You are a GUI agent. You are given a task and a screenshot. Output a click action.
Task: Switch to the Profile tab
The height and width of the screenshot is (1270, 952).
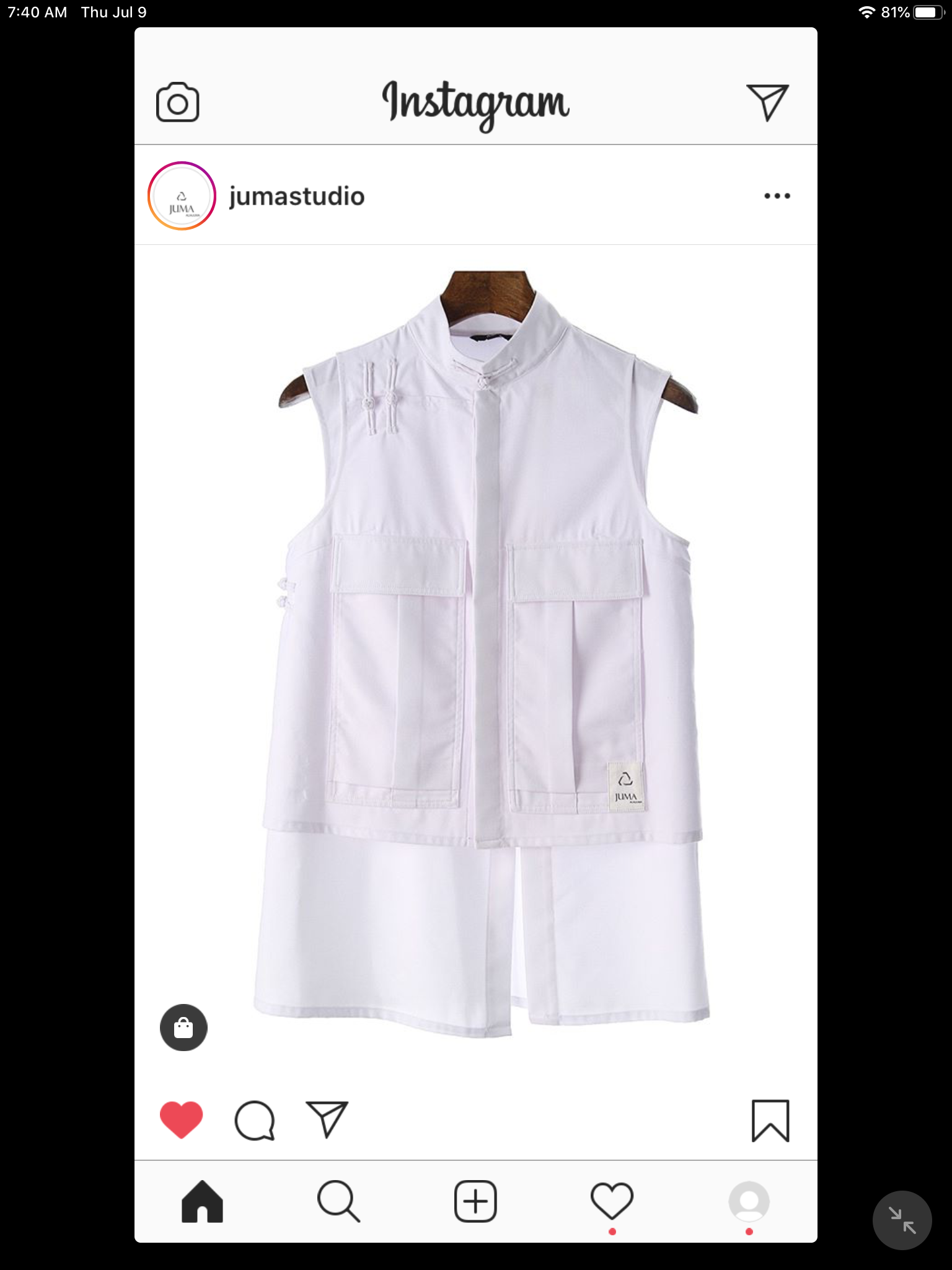pyautogui.click(x=749, y=1202)
